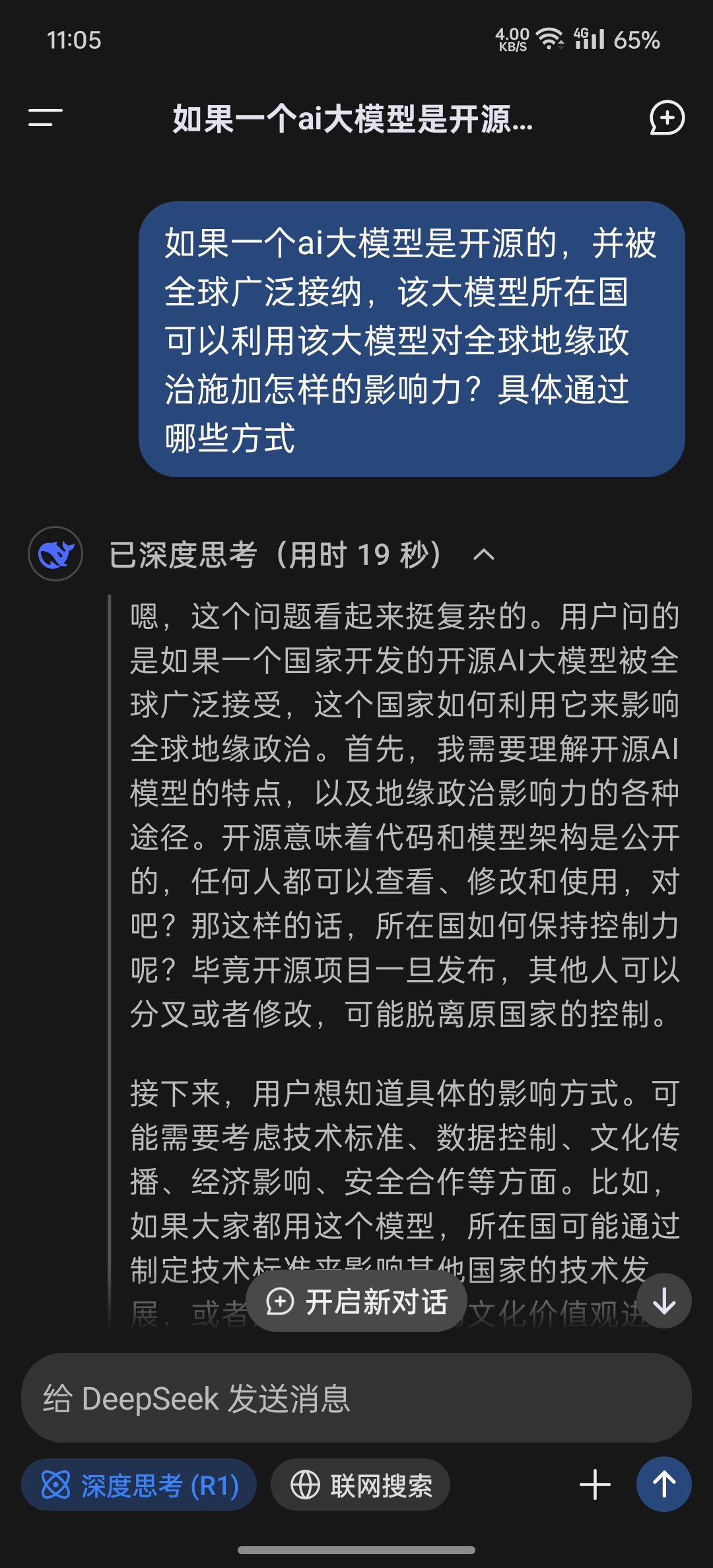The width and height of the screenshot is (713, 1568).
Task: Send the message with the up arrow
Action: [663, 1485]
